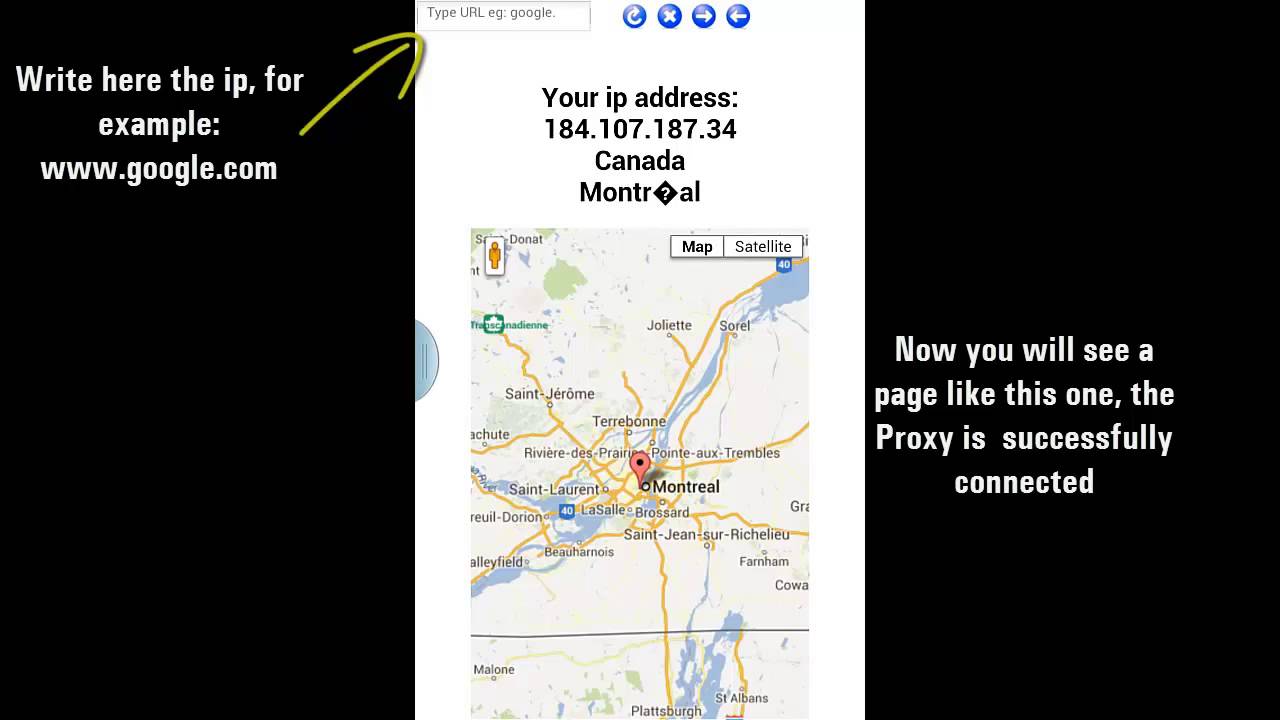Reload the page with the refresh icon
Image resolution: width=1280 pixels, height=720 pixels.
click(x=635, y=16)
